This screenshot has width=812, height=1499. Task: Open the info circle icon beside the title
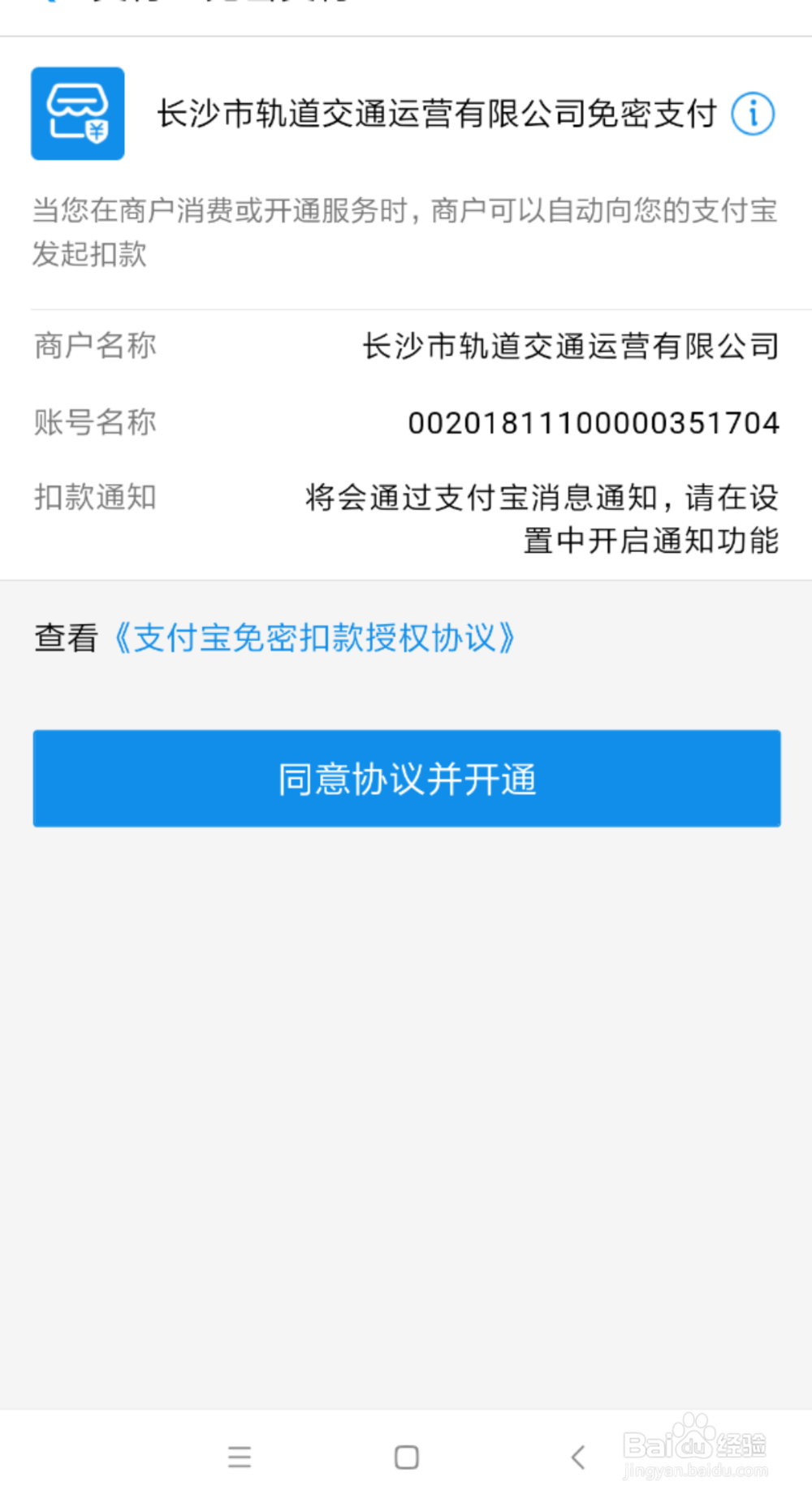753,113
